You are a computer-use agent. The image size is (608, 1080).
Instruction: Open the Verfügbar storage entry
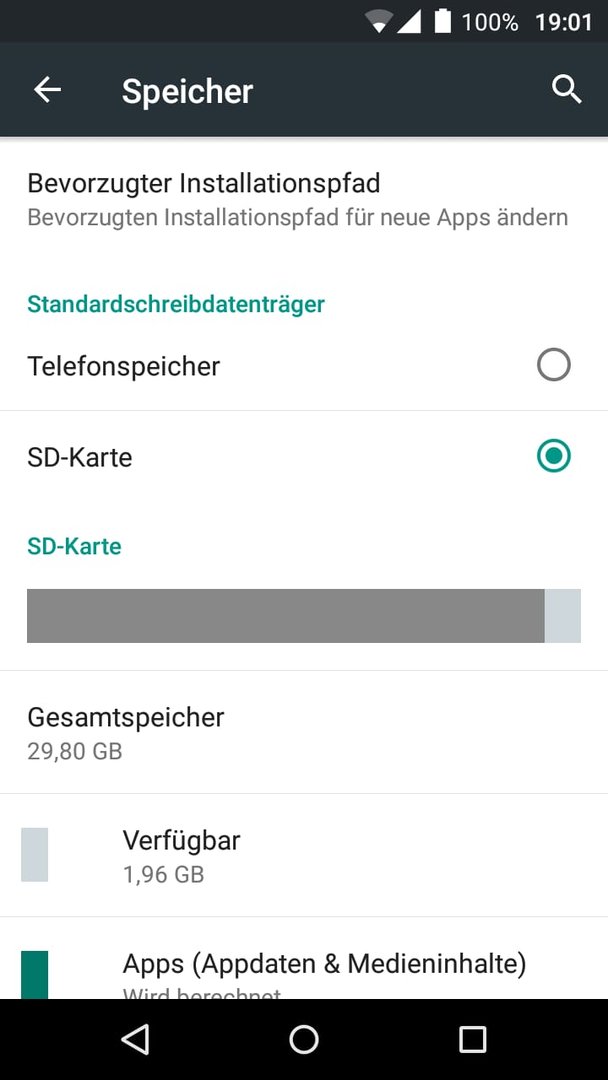tap(304, 855)
